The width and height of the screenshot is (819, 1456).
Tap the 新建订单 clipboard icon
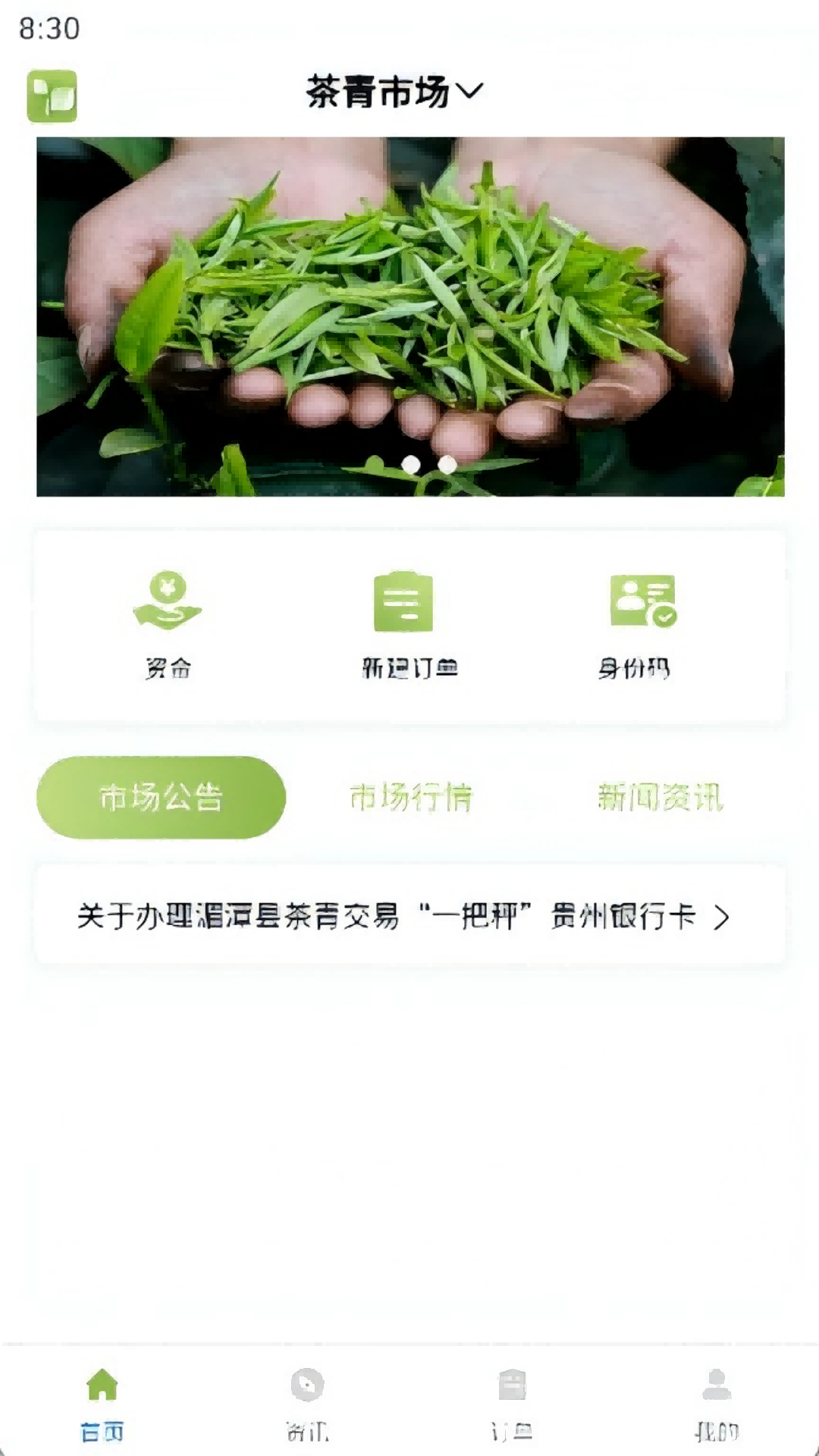coord(402,603)
